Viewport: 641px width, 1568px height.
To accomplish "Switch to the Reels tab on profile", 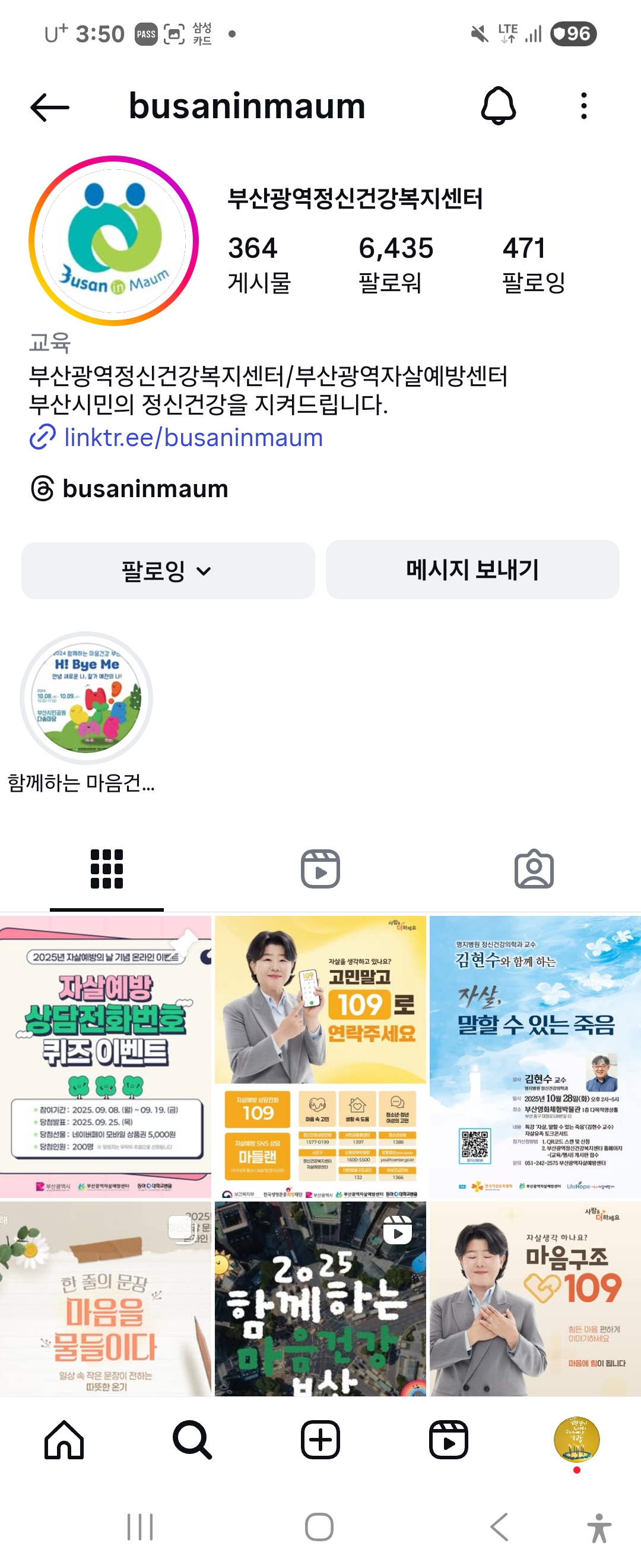I will point(320,868).
